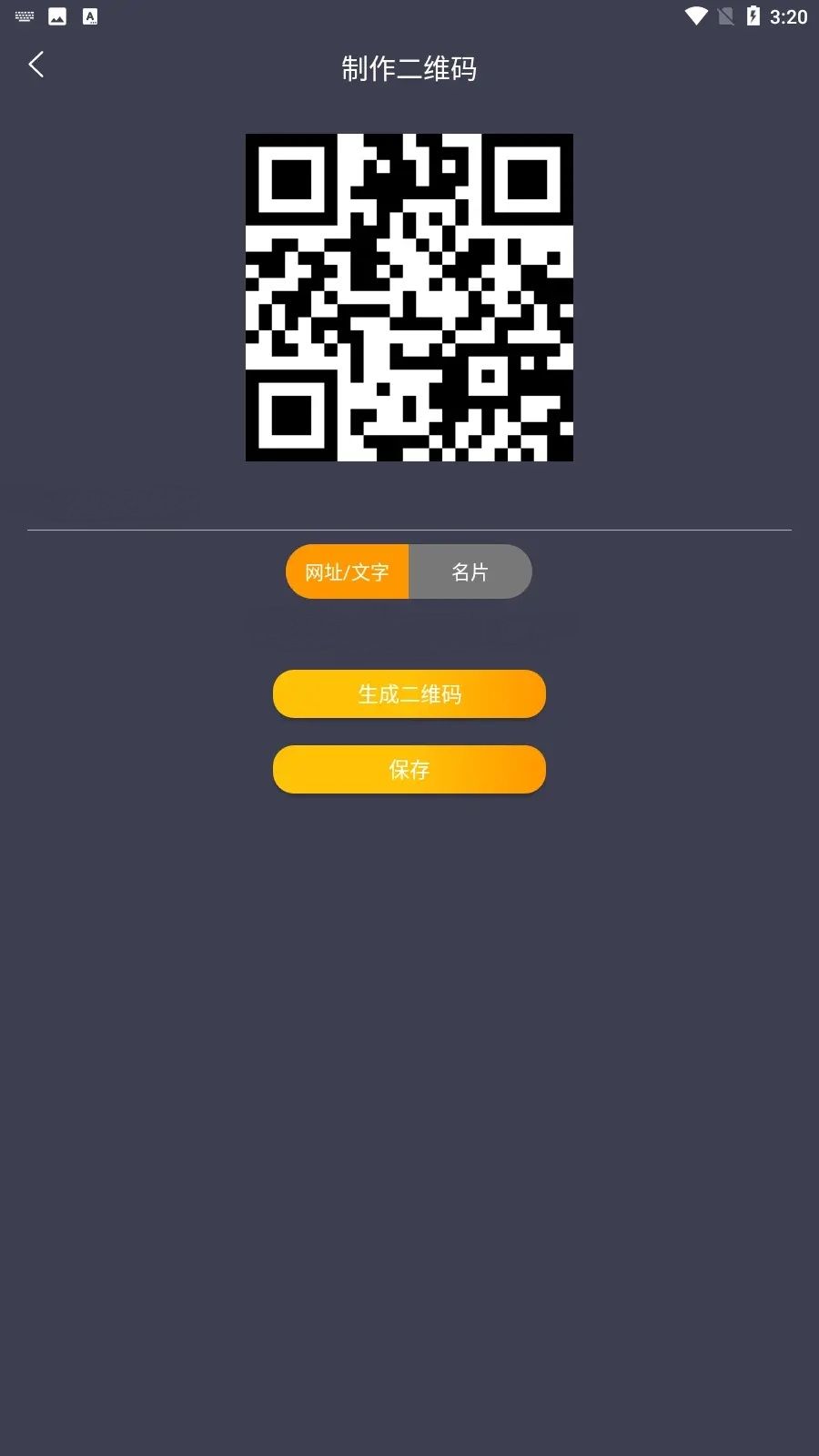This screenshot has width=819, height=1456.
Task: Tap the Wi-Fi status icon
Action: point(697,15)
